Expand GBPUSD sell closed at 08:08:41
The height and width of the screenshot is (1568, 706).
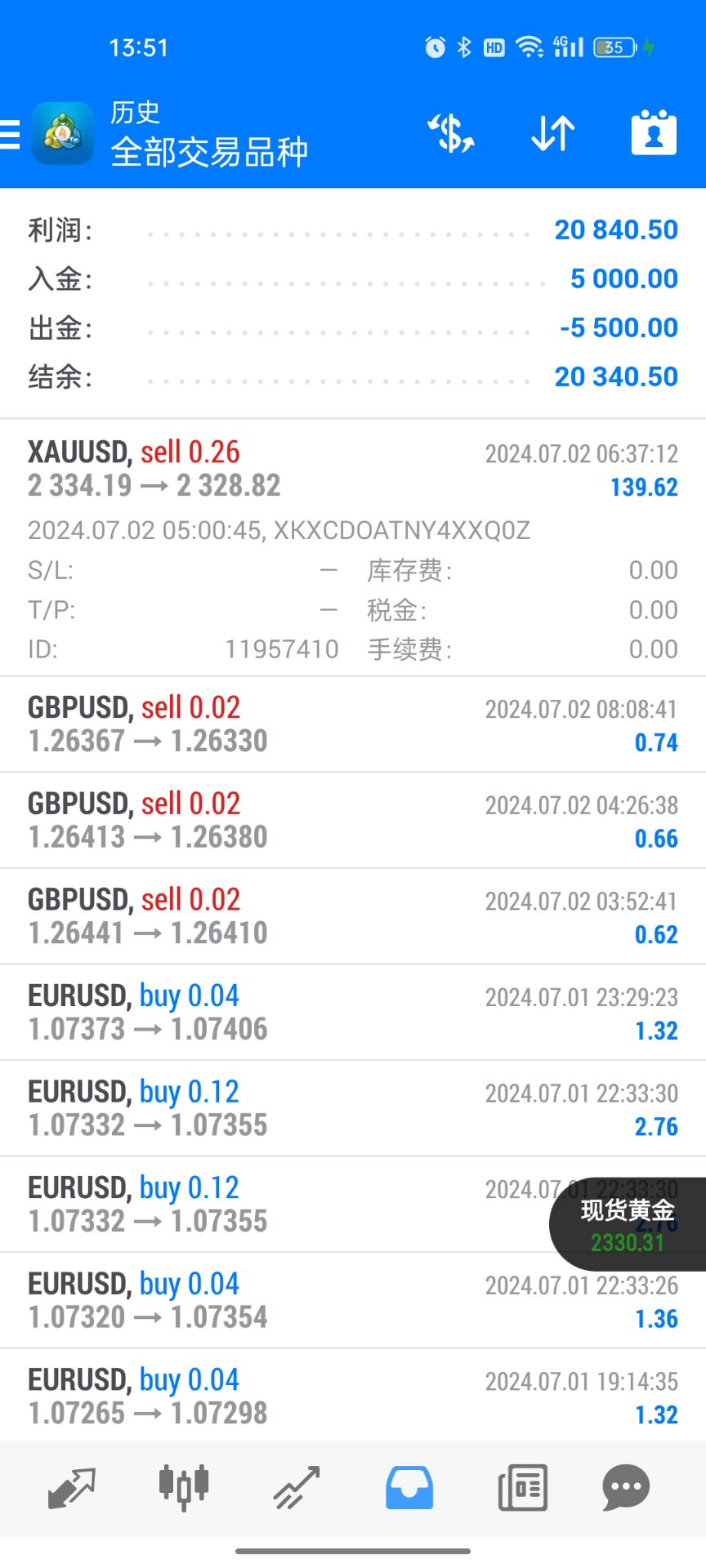pos(353,724)
